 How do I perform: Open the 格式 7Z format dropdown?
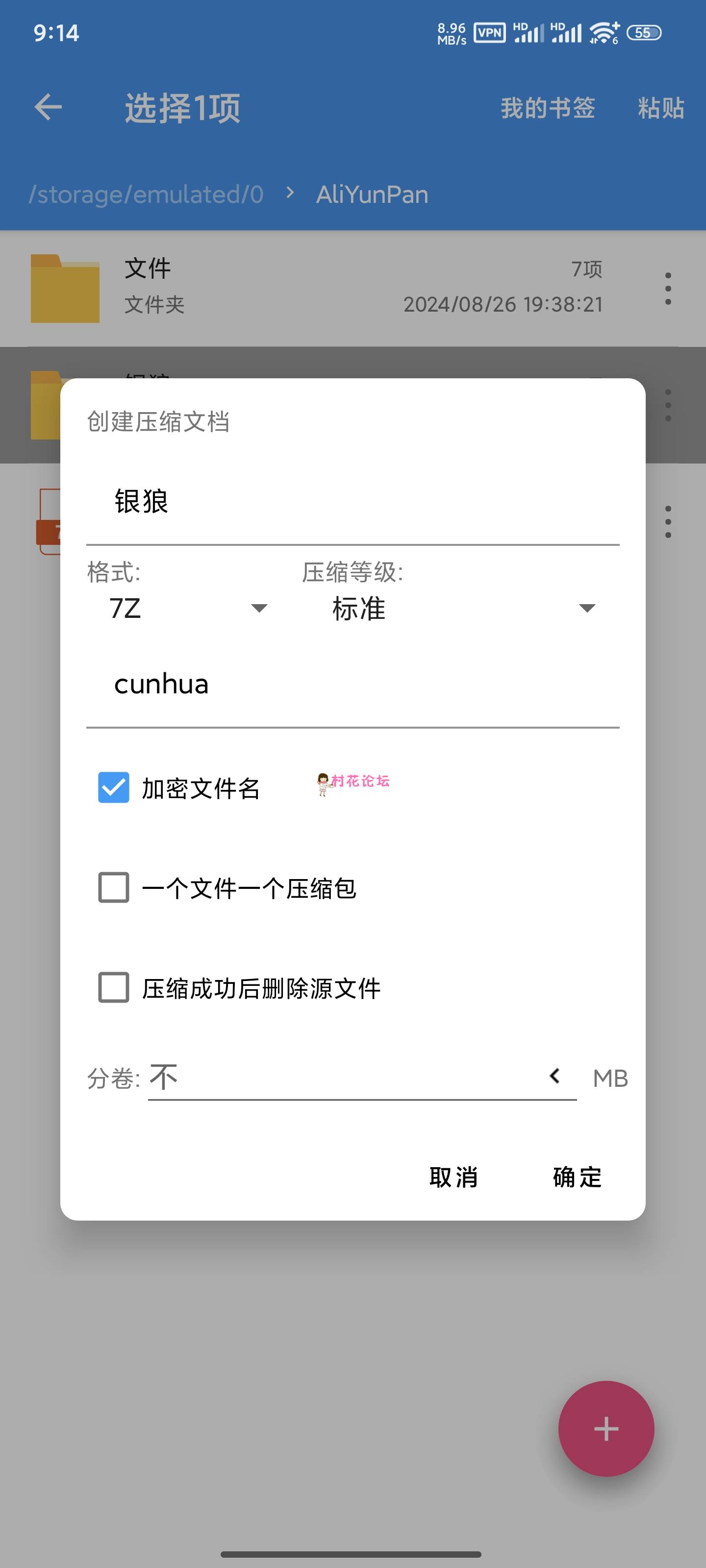click(x=188, y=608)
